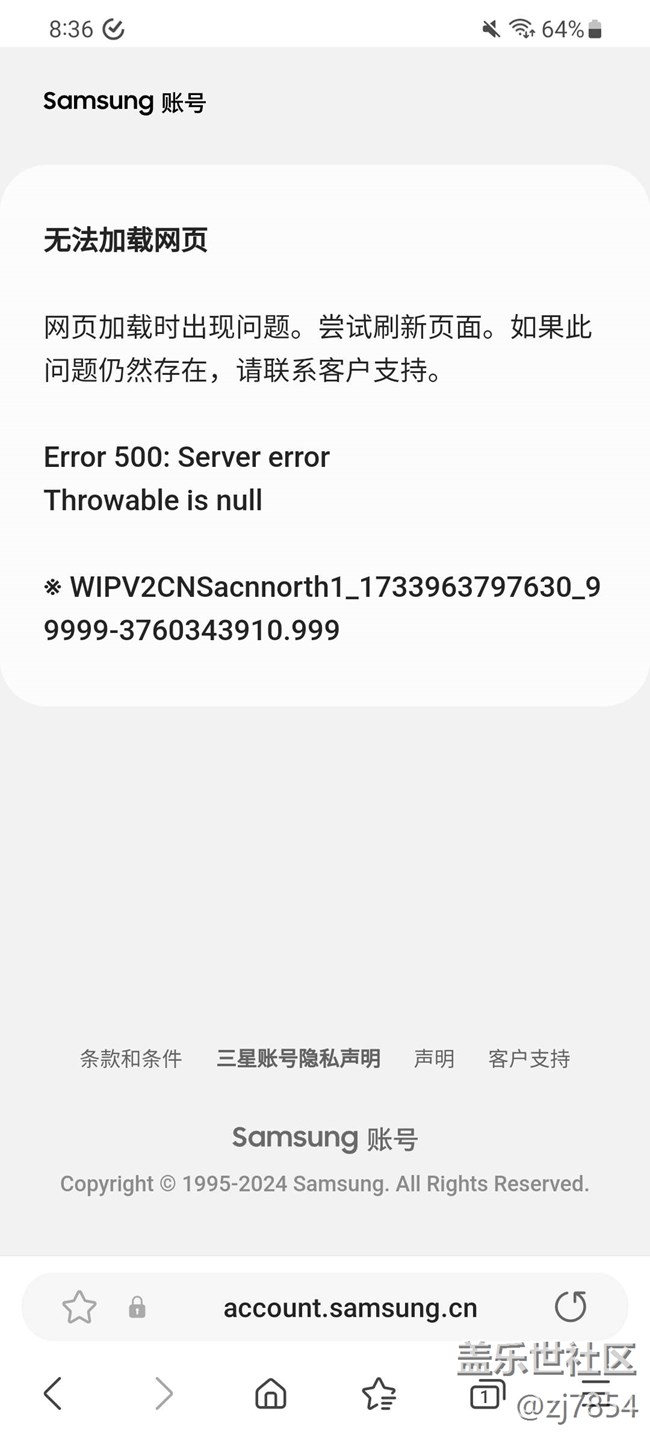Open the 客户支持 link
Viewport: 650px width, 1444px height.
(529, 1058)
